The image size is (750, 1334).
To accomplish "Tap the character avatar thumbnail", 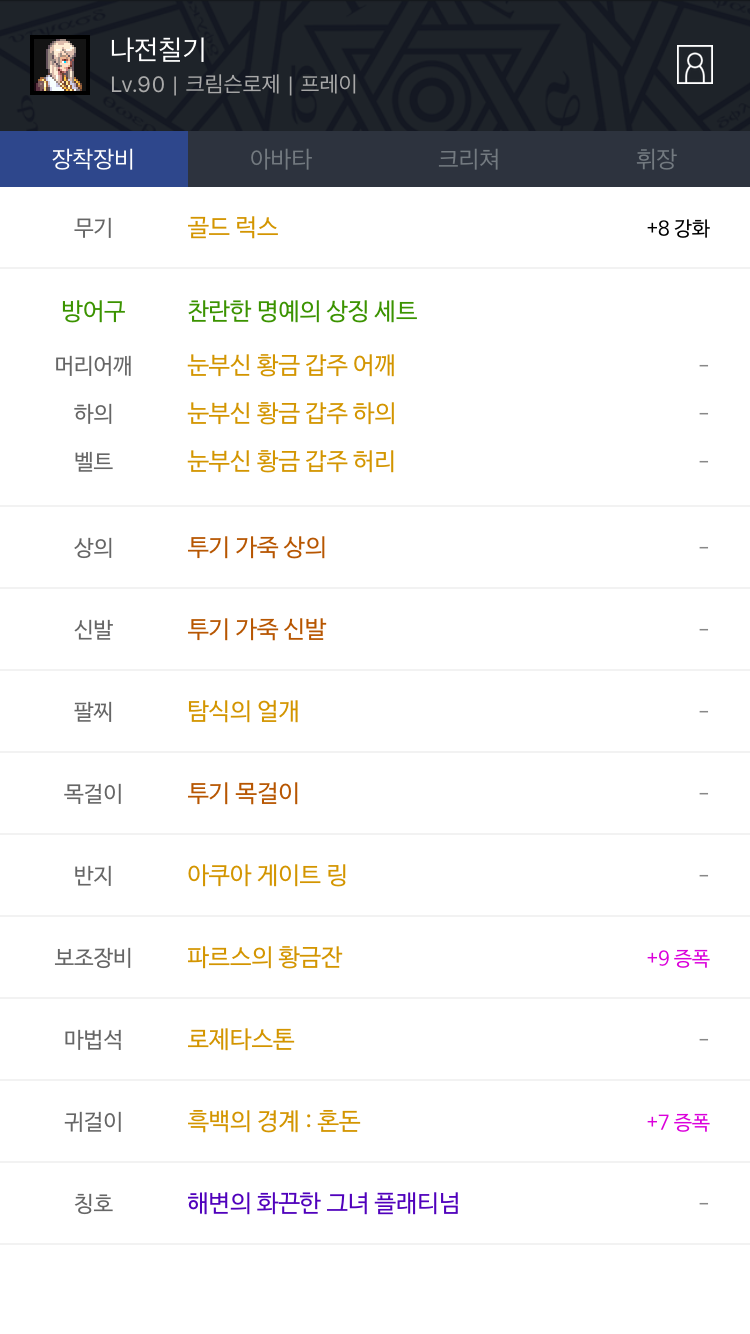I will click(x=60, y=65).
